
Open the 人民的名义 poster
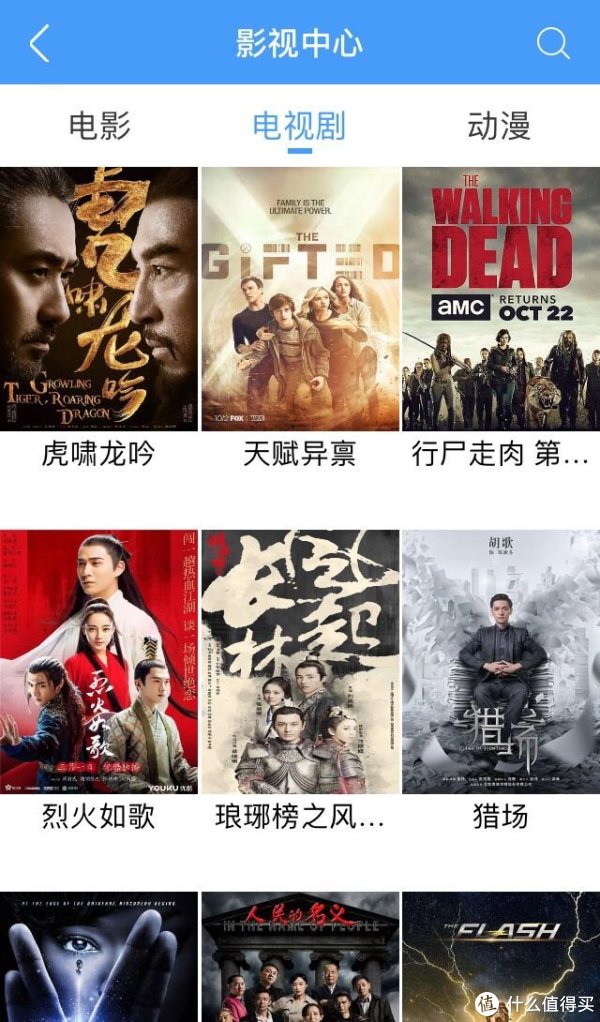pyautogui.click(x=300, y=956)
